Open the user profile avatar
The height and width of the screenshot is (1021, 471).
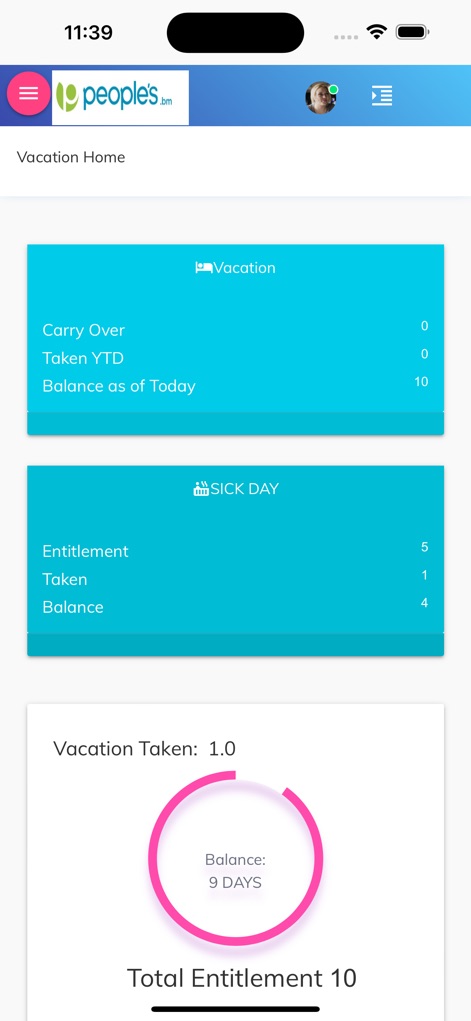click(321, 98)
